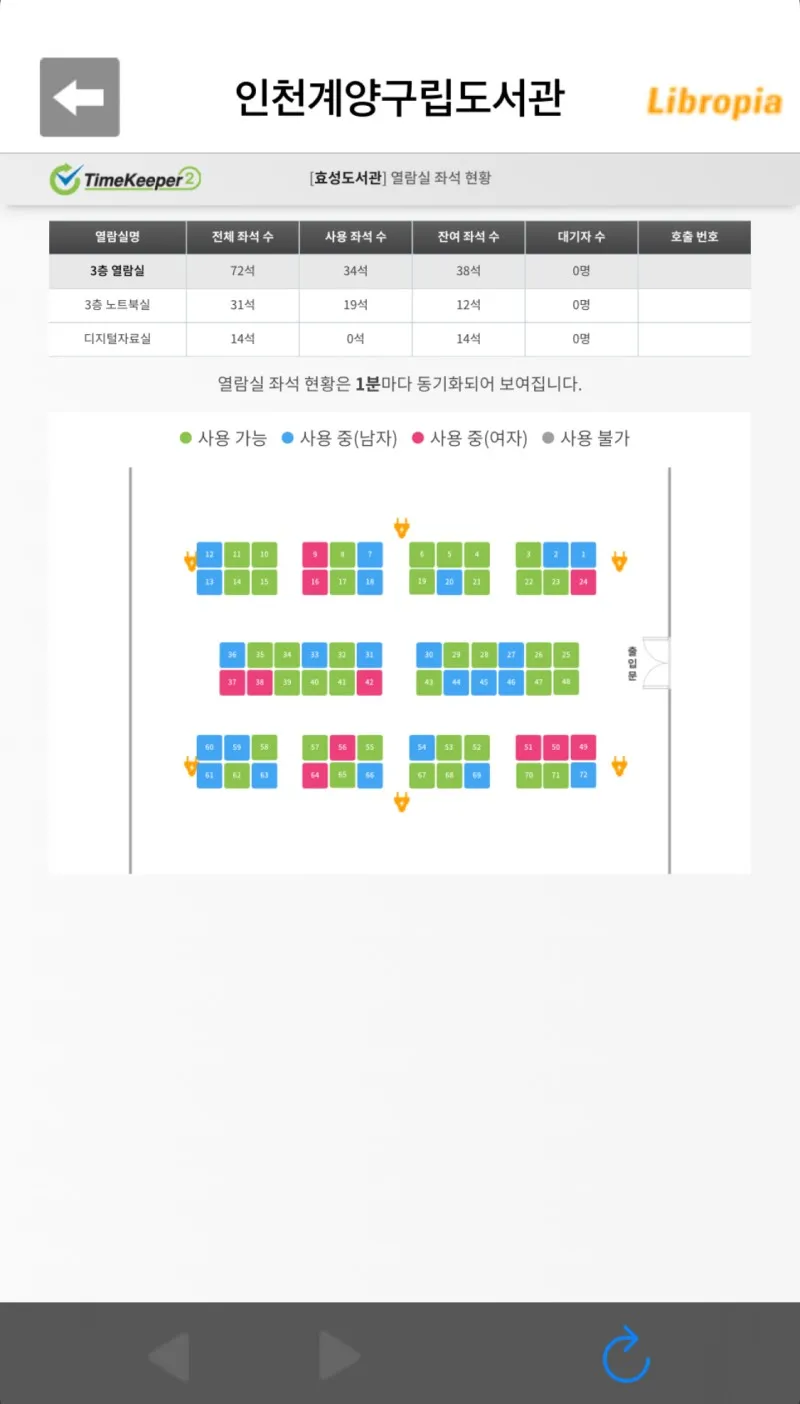Image resolution: width=800 pixels, height=1404 pixels.
Task: Show the 3층 노트북실 seat map
Action: pyautogui.click(x=117, y=305)
